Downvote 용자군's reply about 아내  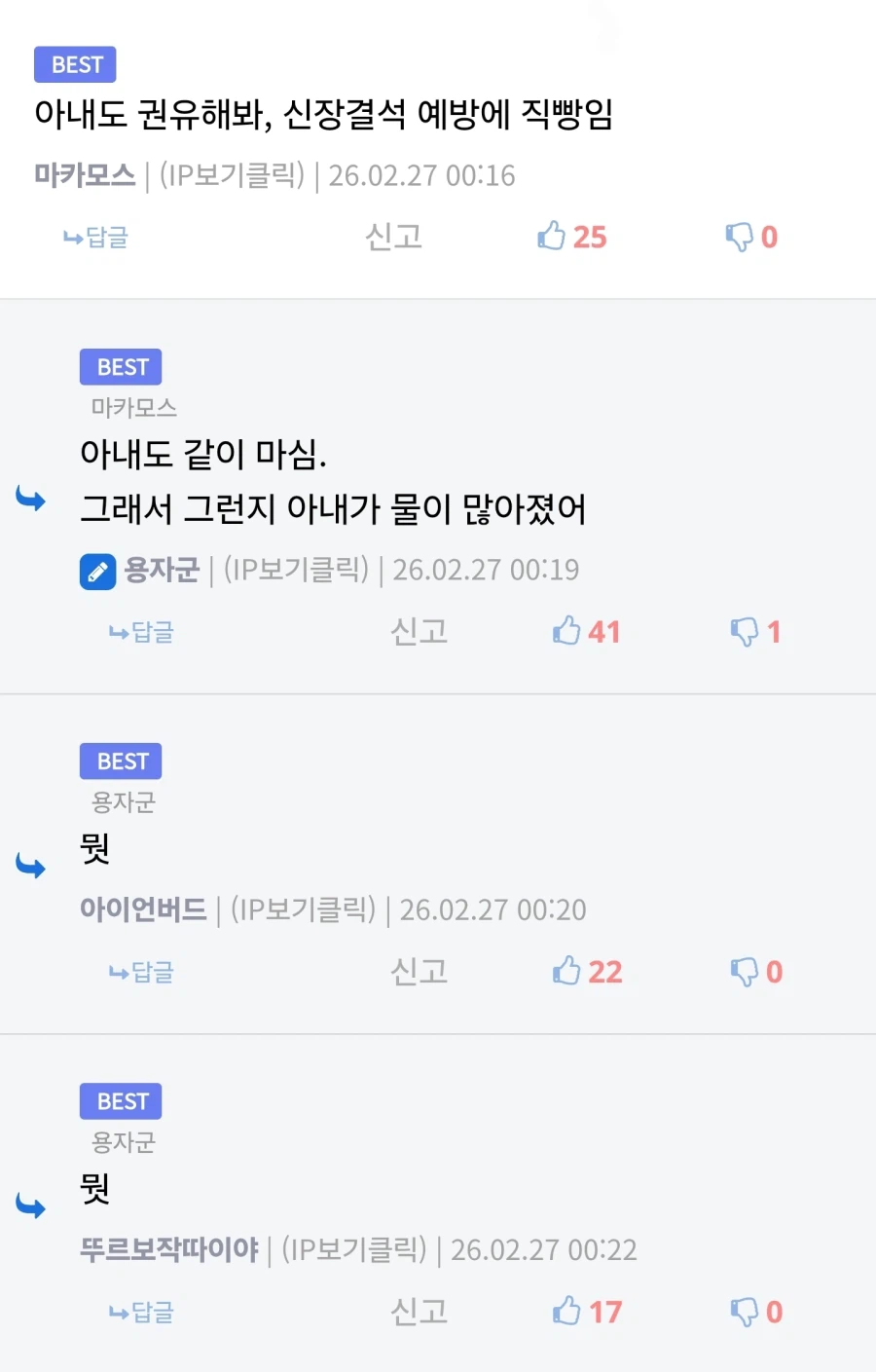746,631
